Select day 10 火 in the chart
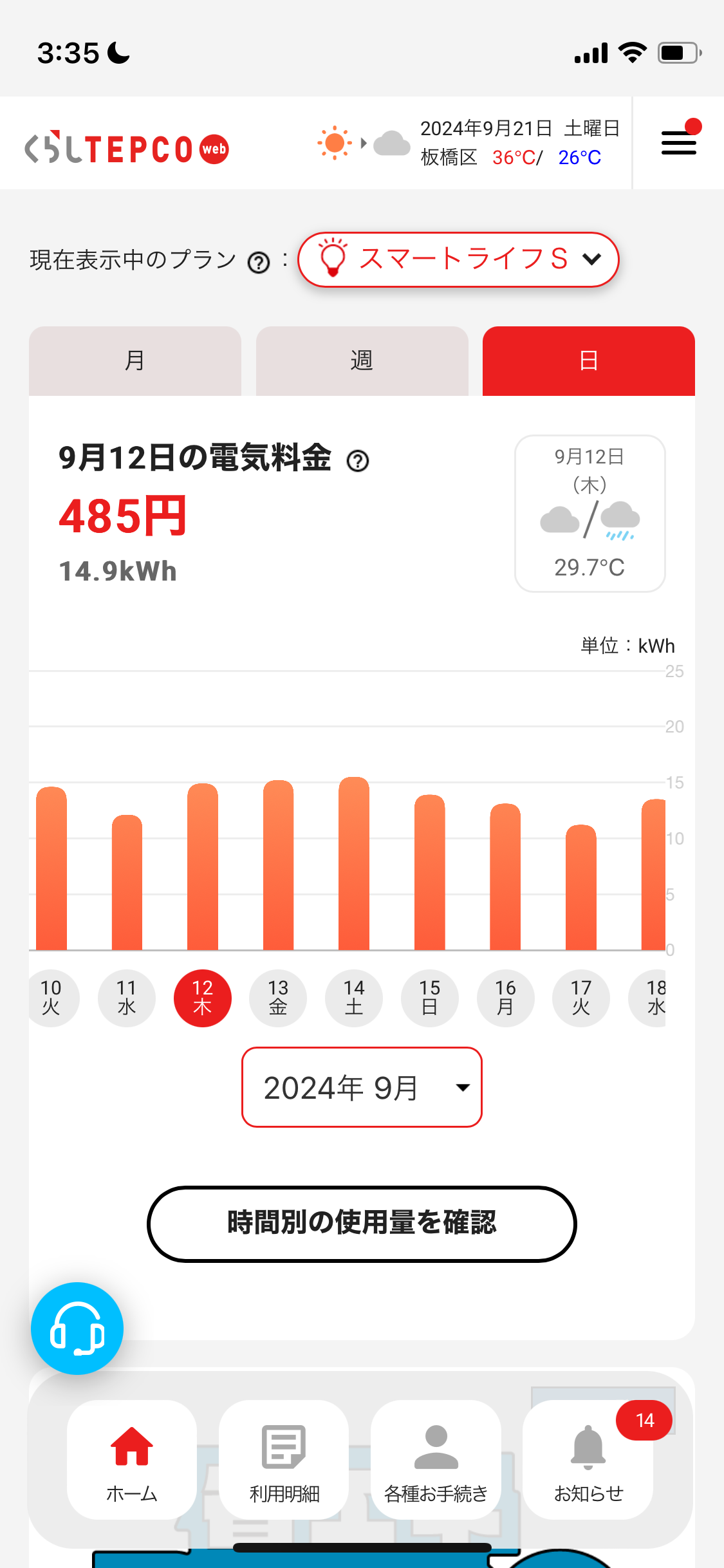This screenshot has width=724, height=1568. [x=51, y=998]
